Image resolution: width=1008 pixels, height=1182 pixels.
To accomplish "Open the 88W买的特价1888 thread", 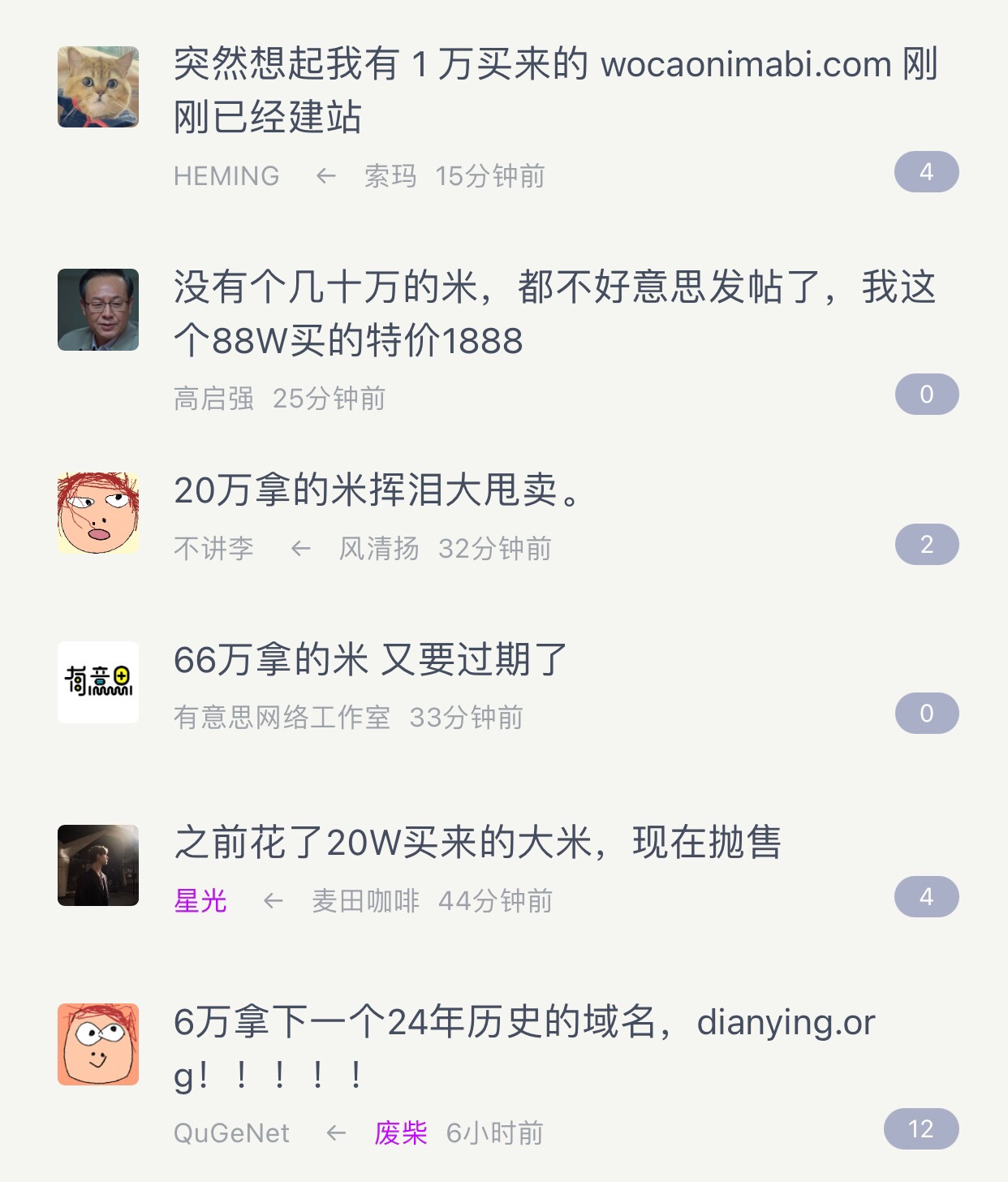I will 555,313.
